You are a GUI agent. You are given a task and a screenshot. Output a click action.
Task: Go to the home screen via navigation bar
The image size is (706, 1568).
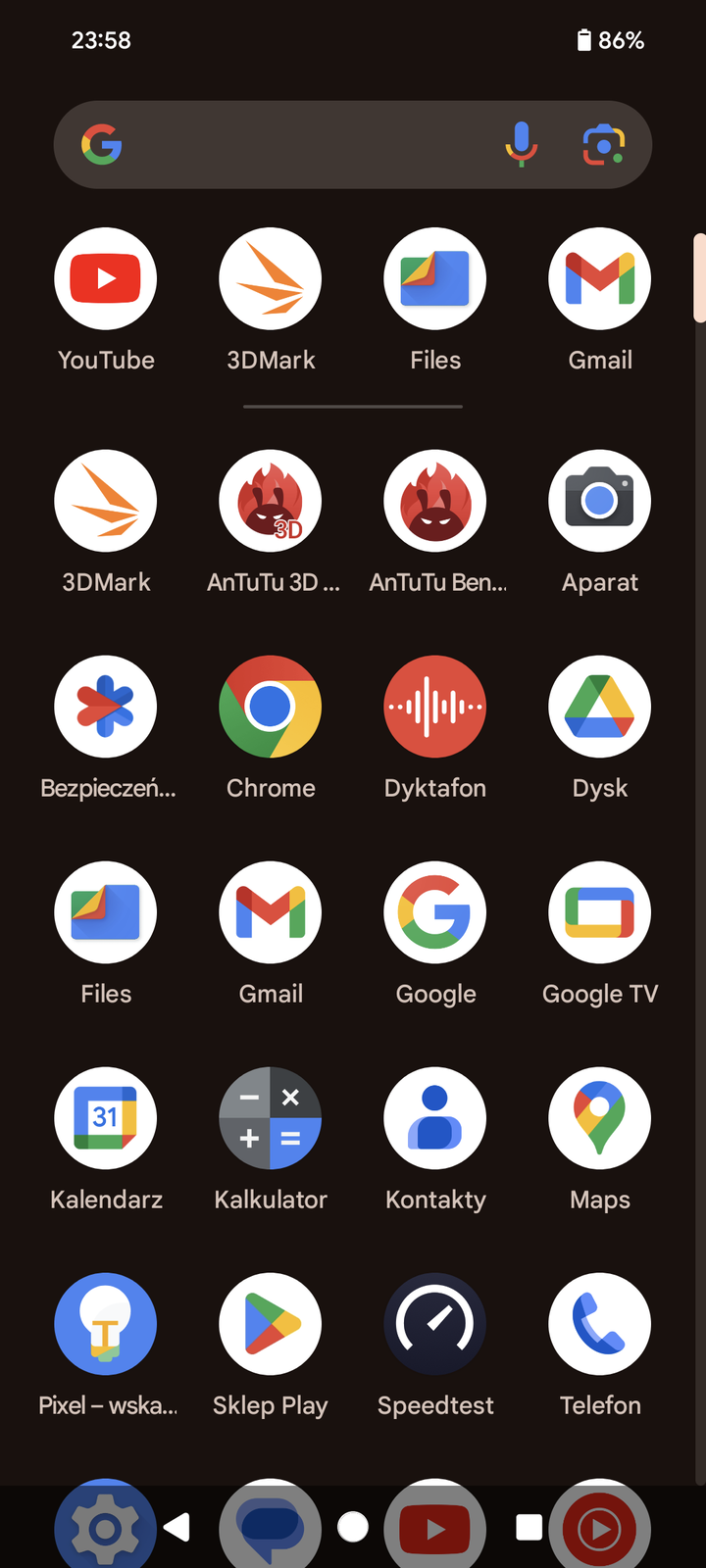pyautogui.click(x=353, y=1527)
